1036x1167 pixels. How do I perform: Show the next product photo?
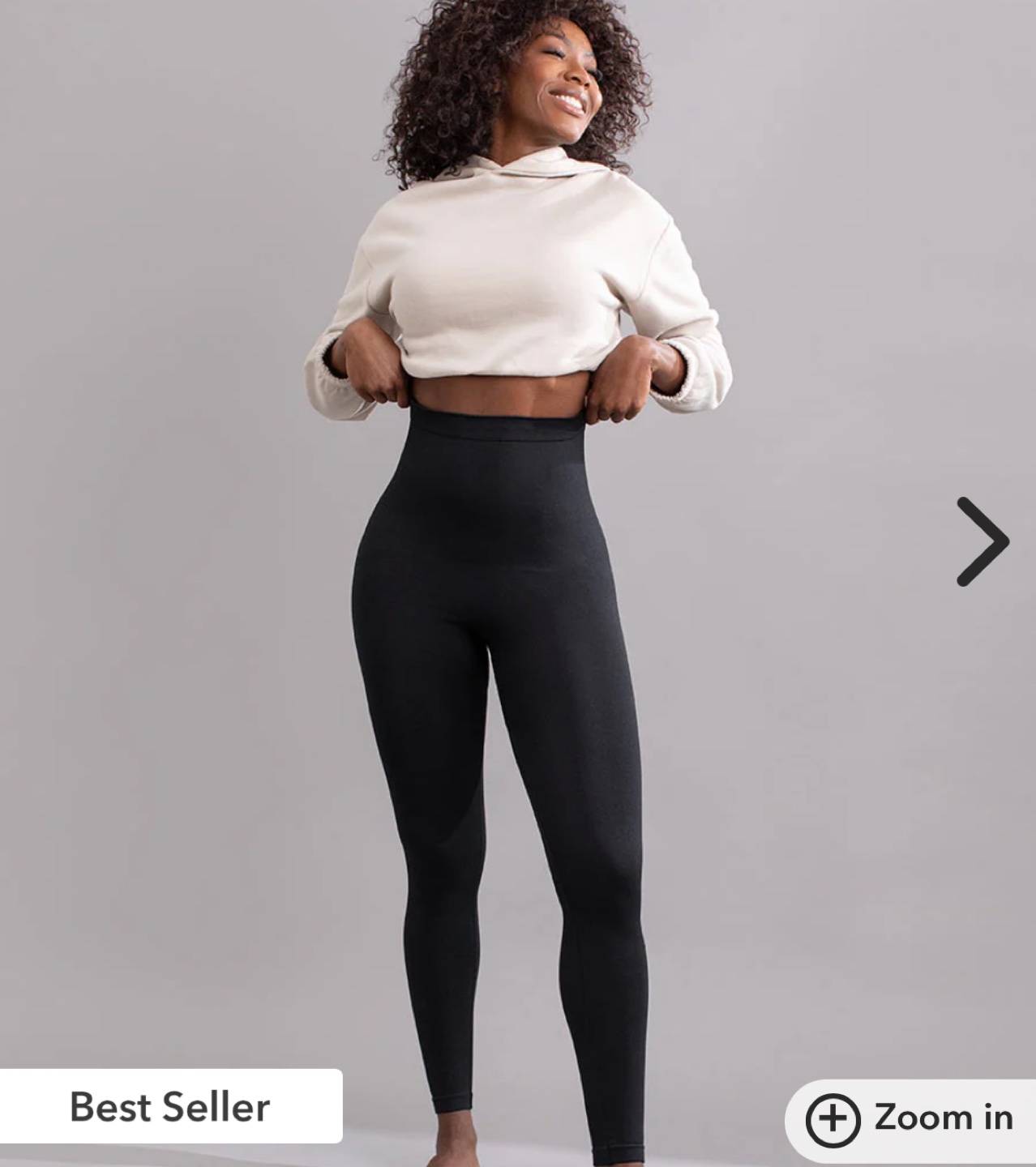982,541
